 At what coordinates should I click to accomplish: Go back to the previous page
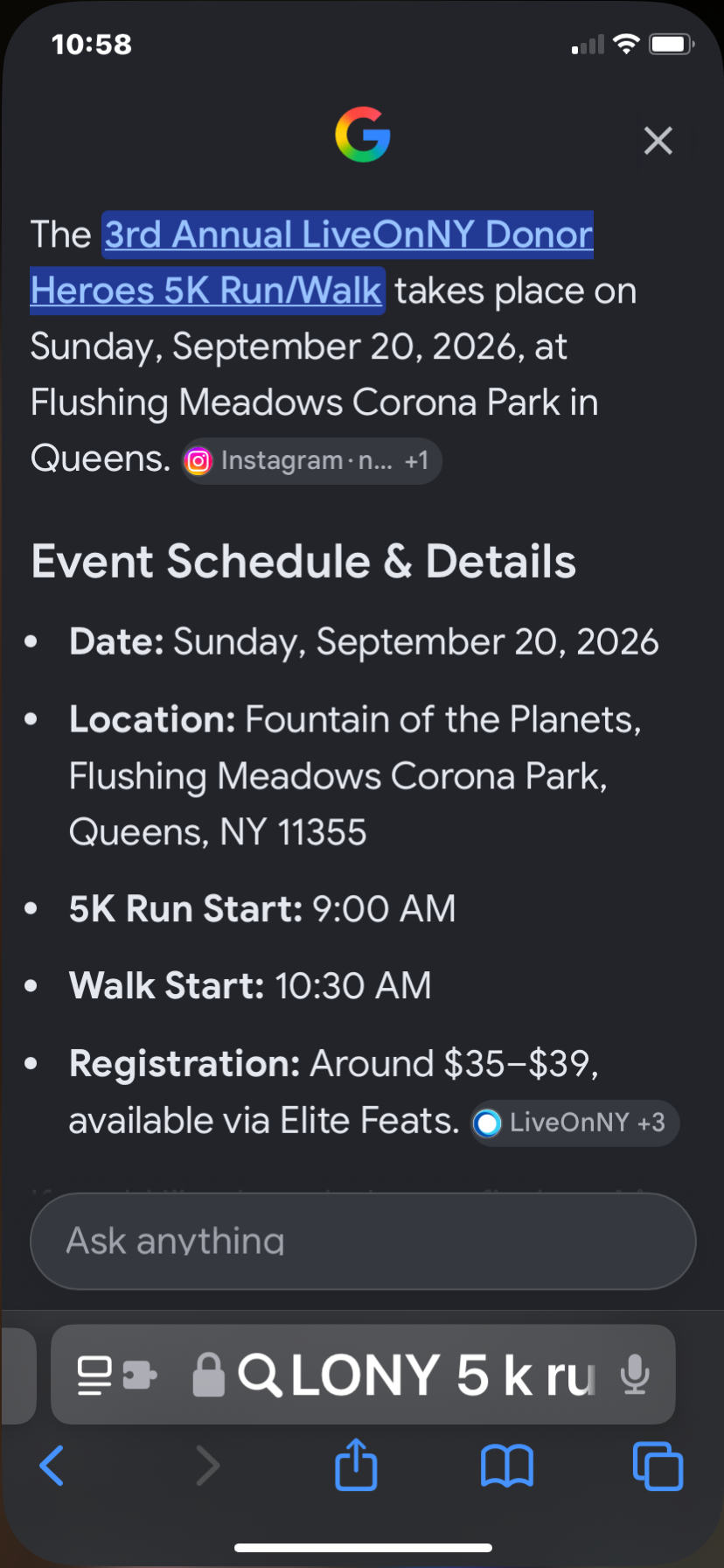(52, 1466)
